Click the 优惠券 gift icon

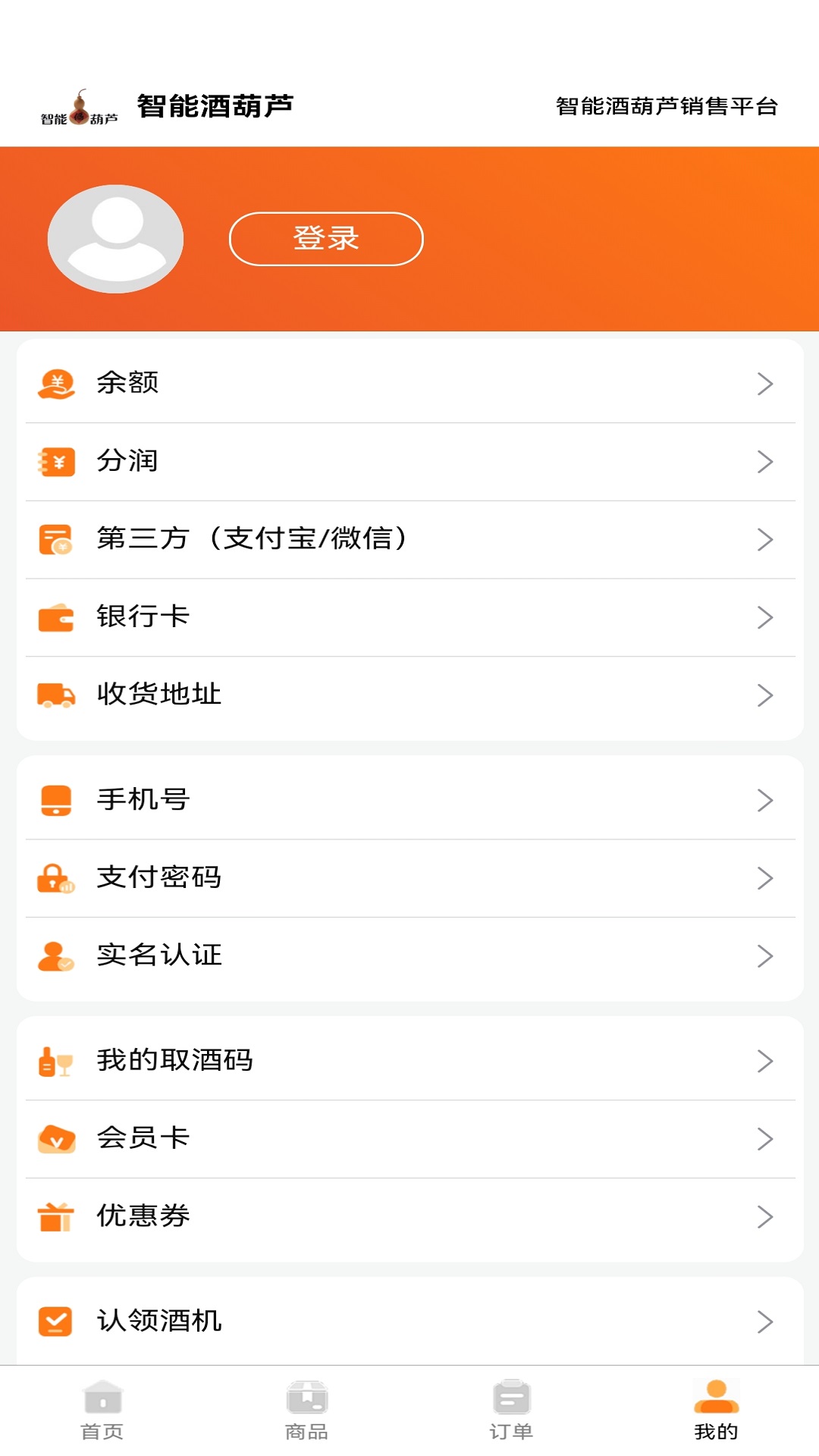(x=57, y=1216)
